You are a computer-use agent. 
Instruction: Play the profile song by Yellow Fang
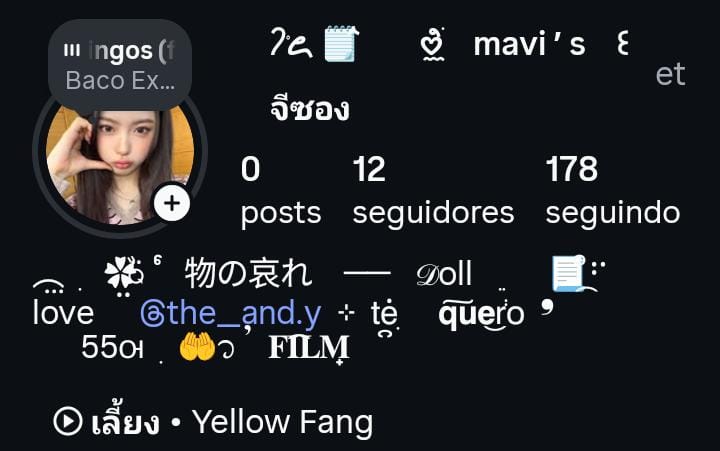point(213,422)
